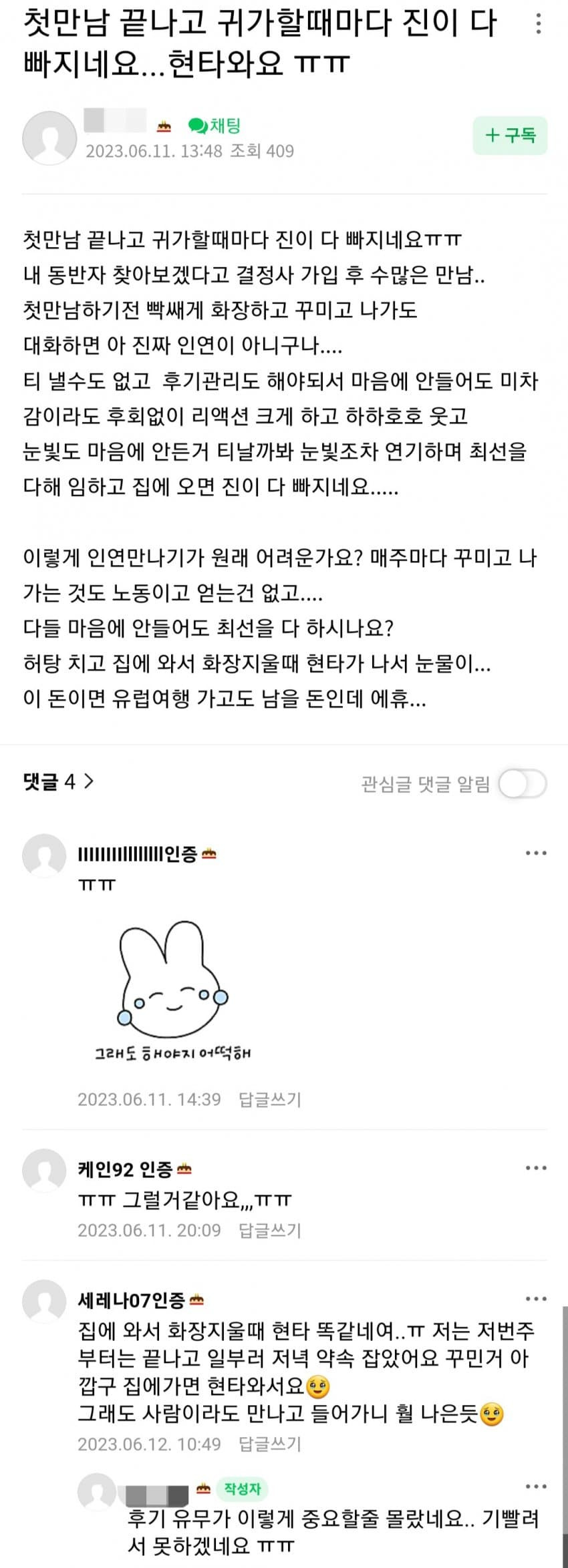Image resolution: width=568 pixels, height=1568 pixels.
Task: Open the post author's profile picture
Action: [49, 138]
